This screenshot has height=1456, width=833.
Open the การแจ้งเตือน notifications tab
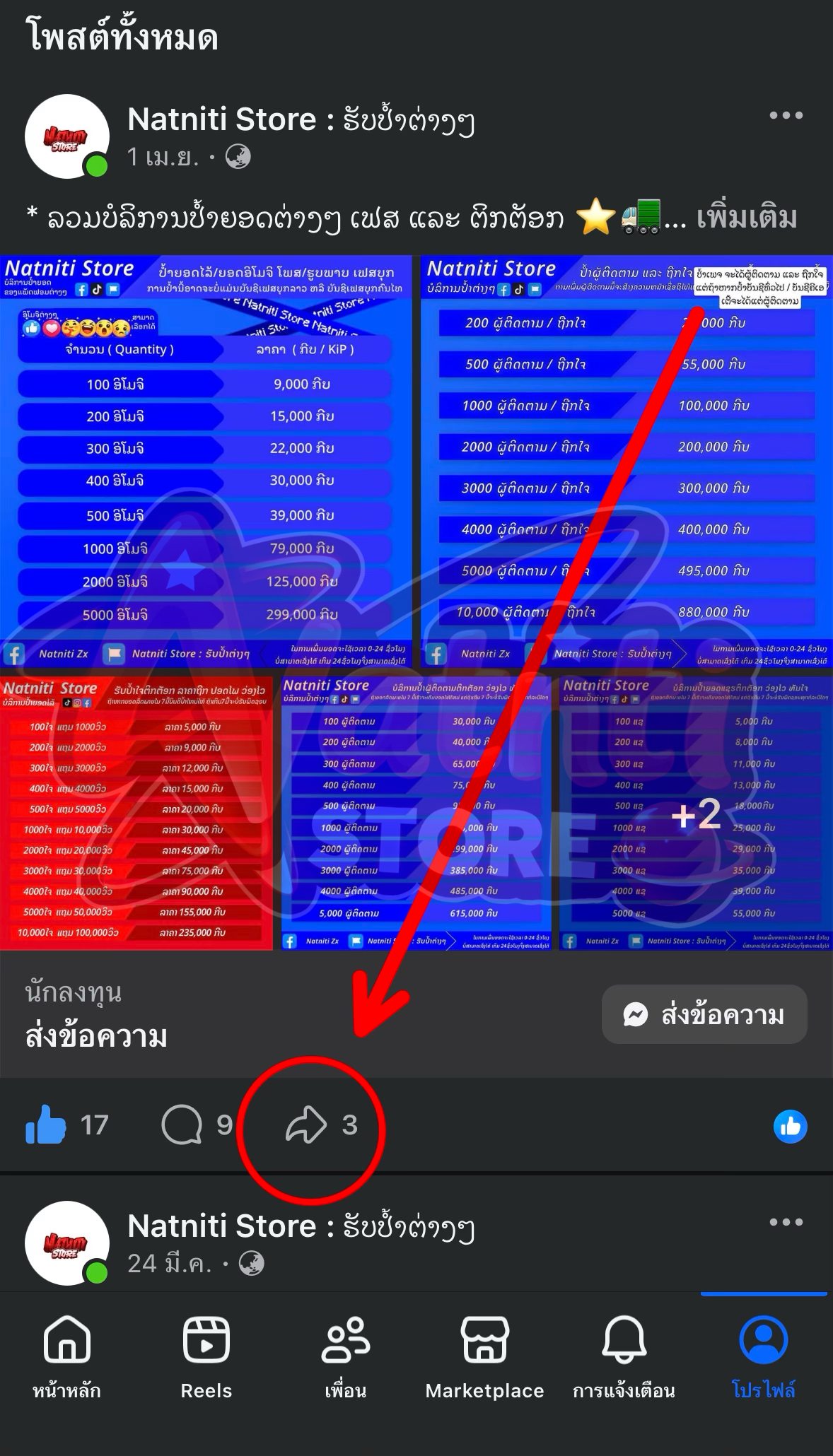click(624, 1357)
